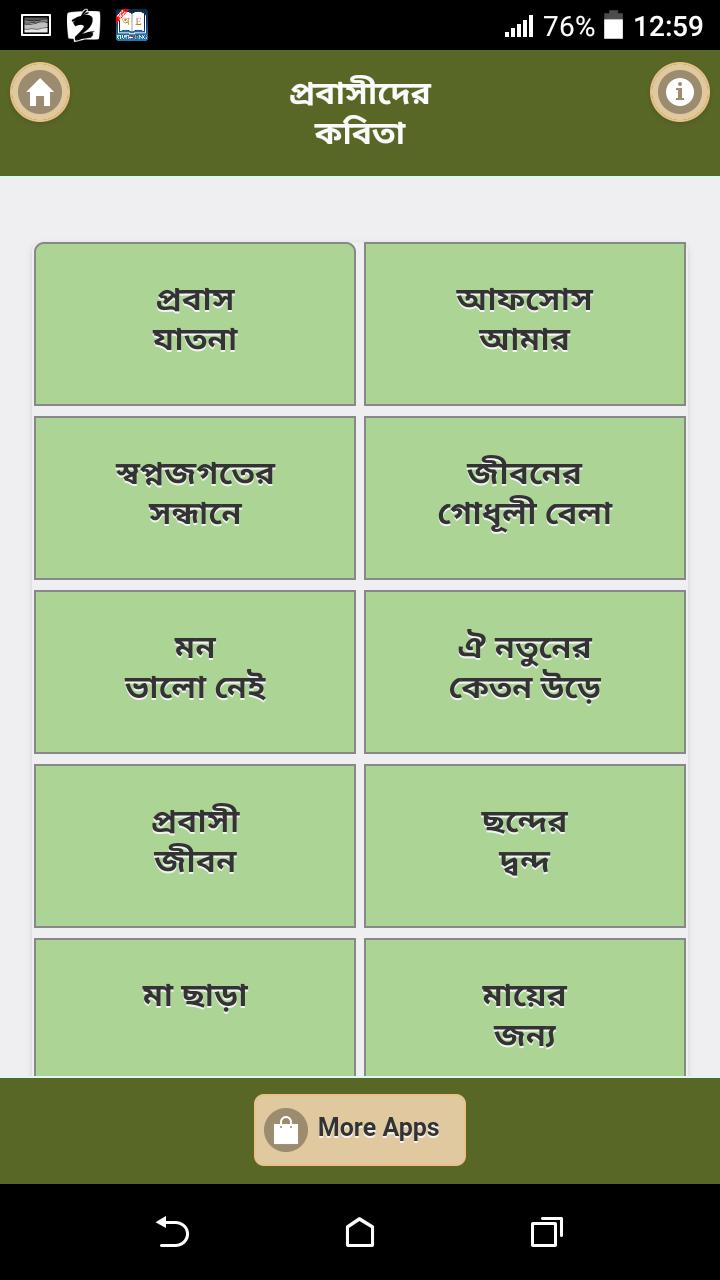This screenshot has width=720, height=1280.
Task: Tap the More Apps button
Action: point(360,1129)
